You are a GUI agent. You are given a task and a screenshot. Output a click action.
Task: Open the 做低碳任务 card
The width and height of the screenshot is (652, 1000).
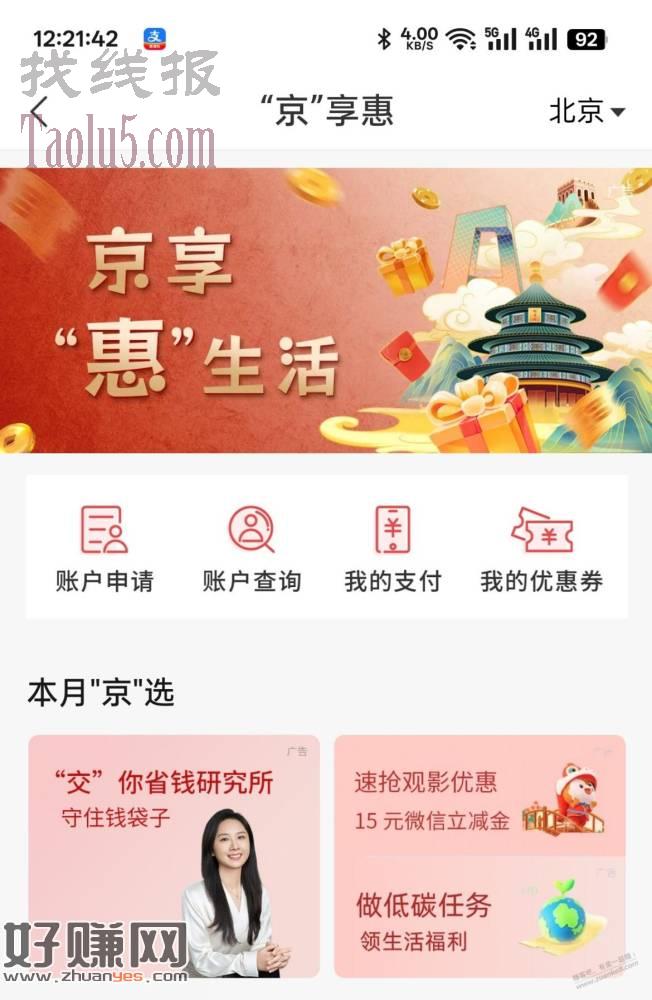coord(480,920)
